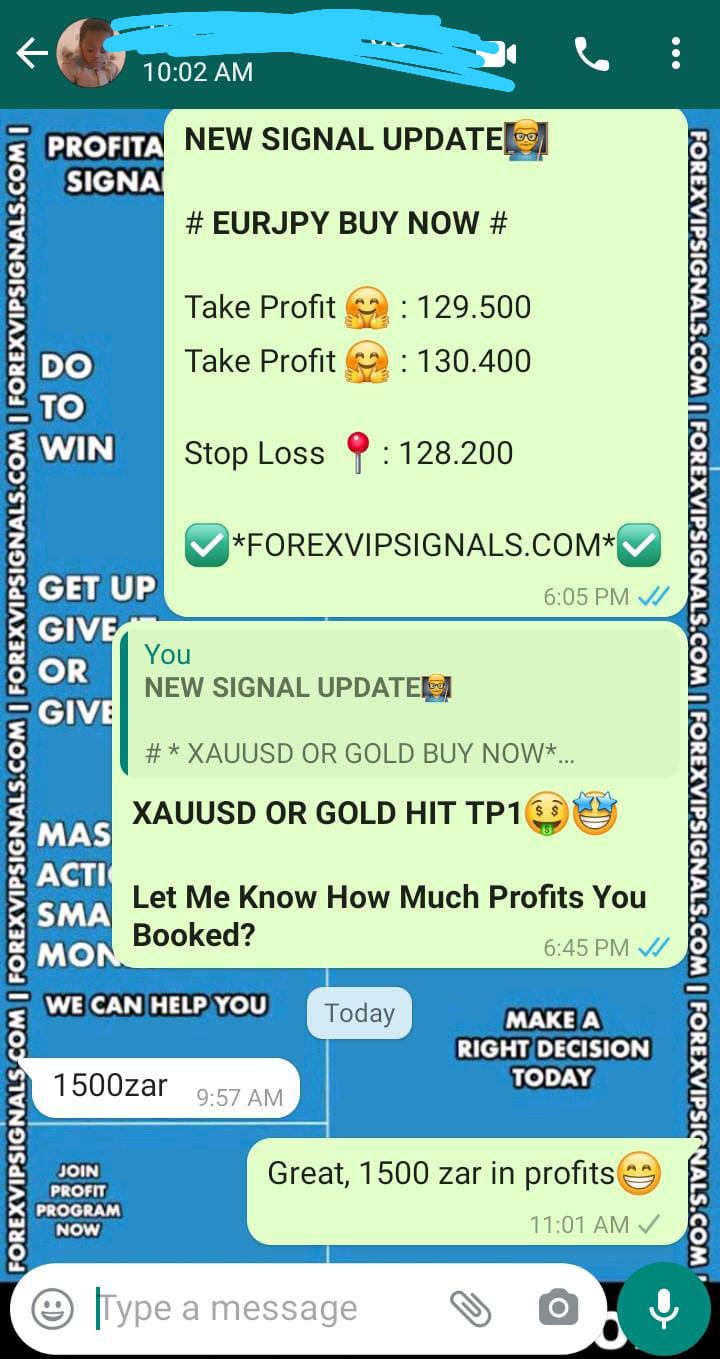Open the camera to send a photo
This screenshot has width=720, height=1359.
click(x=558, y=1308)
